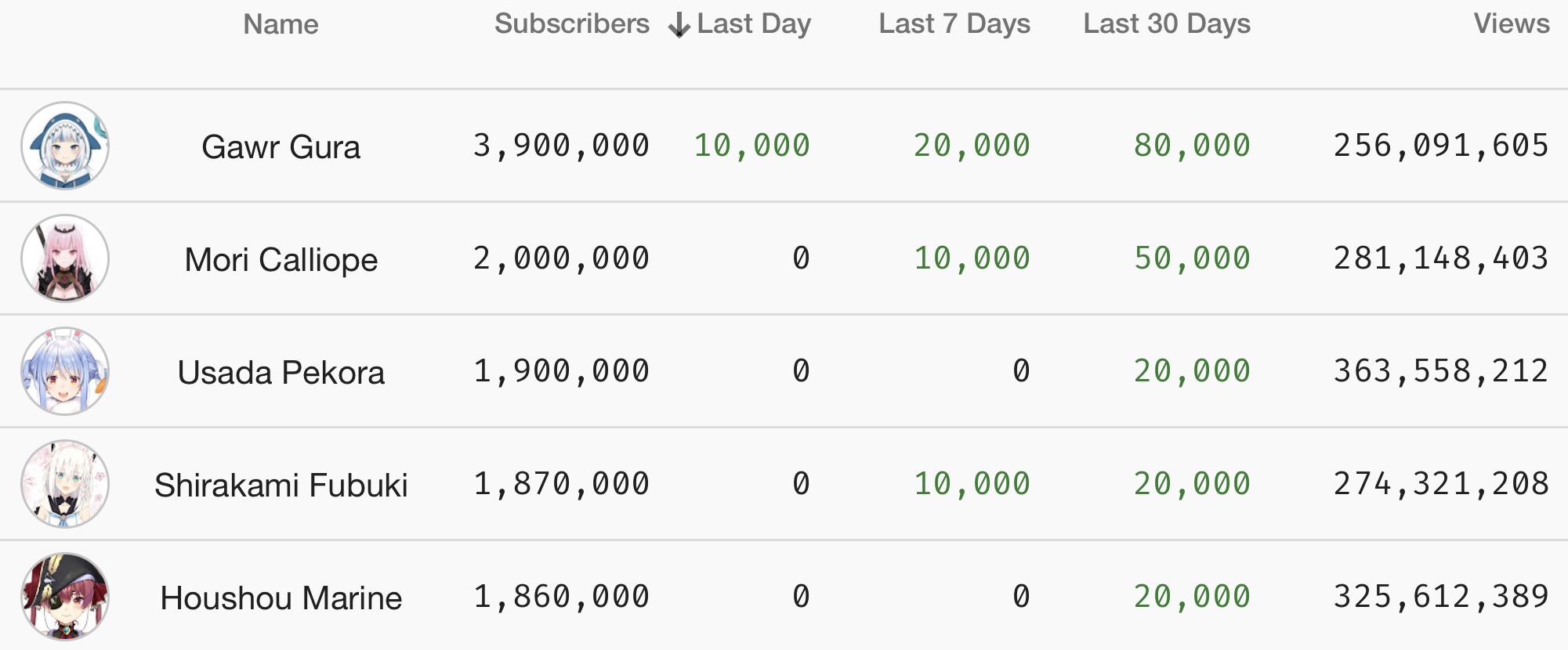Screen dimensions: 1568x650
Task: Sort by Last 7 Days column
Action: tap(954, 23)
